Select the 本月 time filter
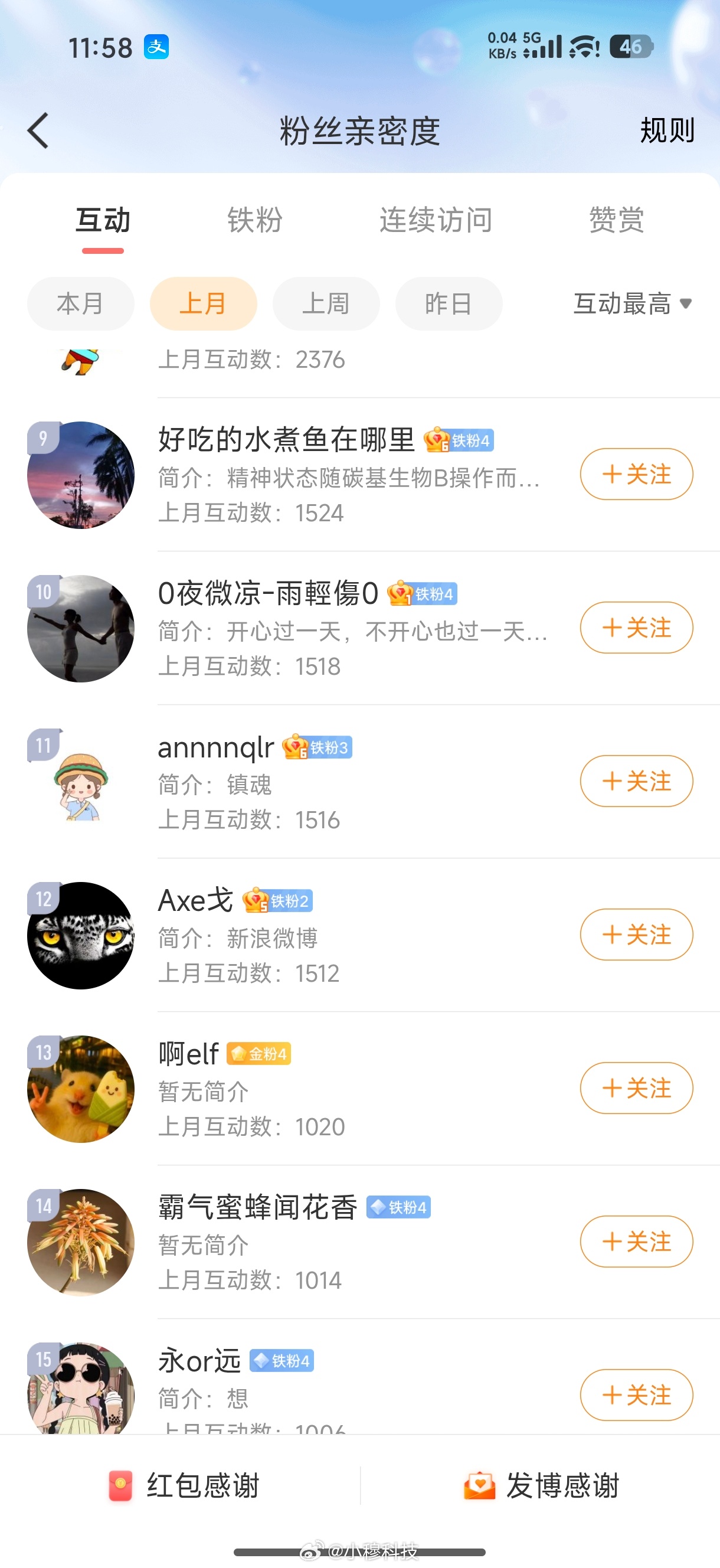This screenshot has width=720, height=1568. click(80, 303)
